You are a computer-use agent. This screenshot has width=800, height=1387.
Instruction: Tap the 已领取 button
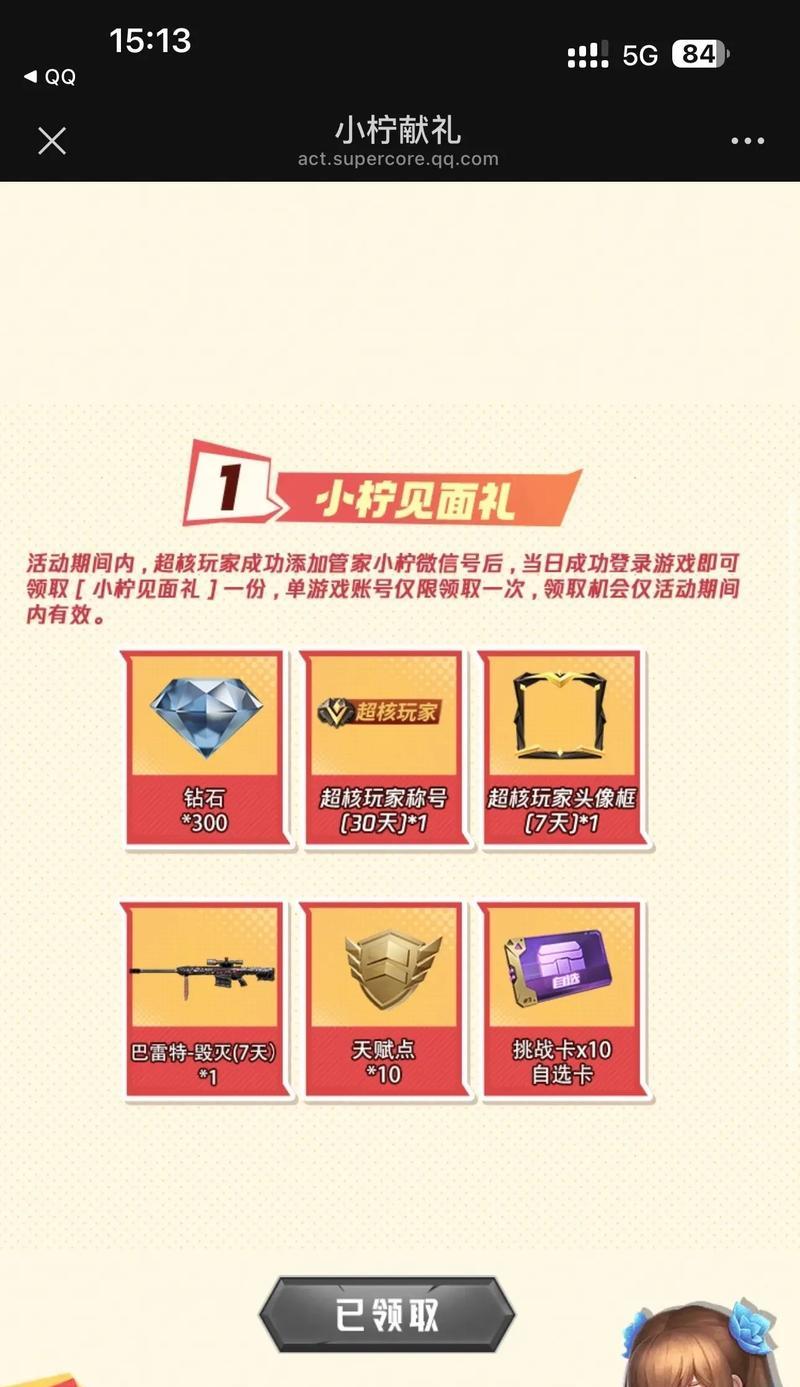387,1315
